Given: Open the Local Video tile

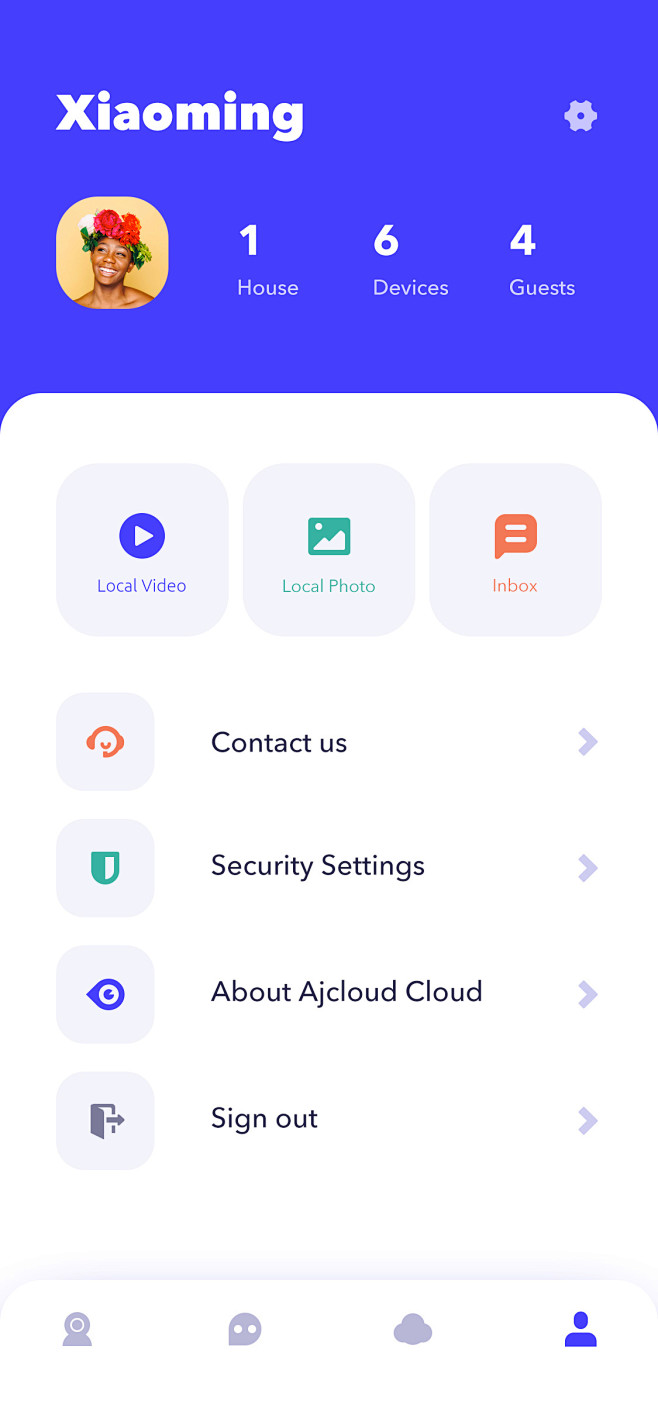Looking at the screenshot, I should [142, 549].
